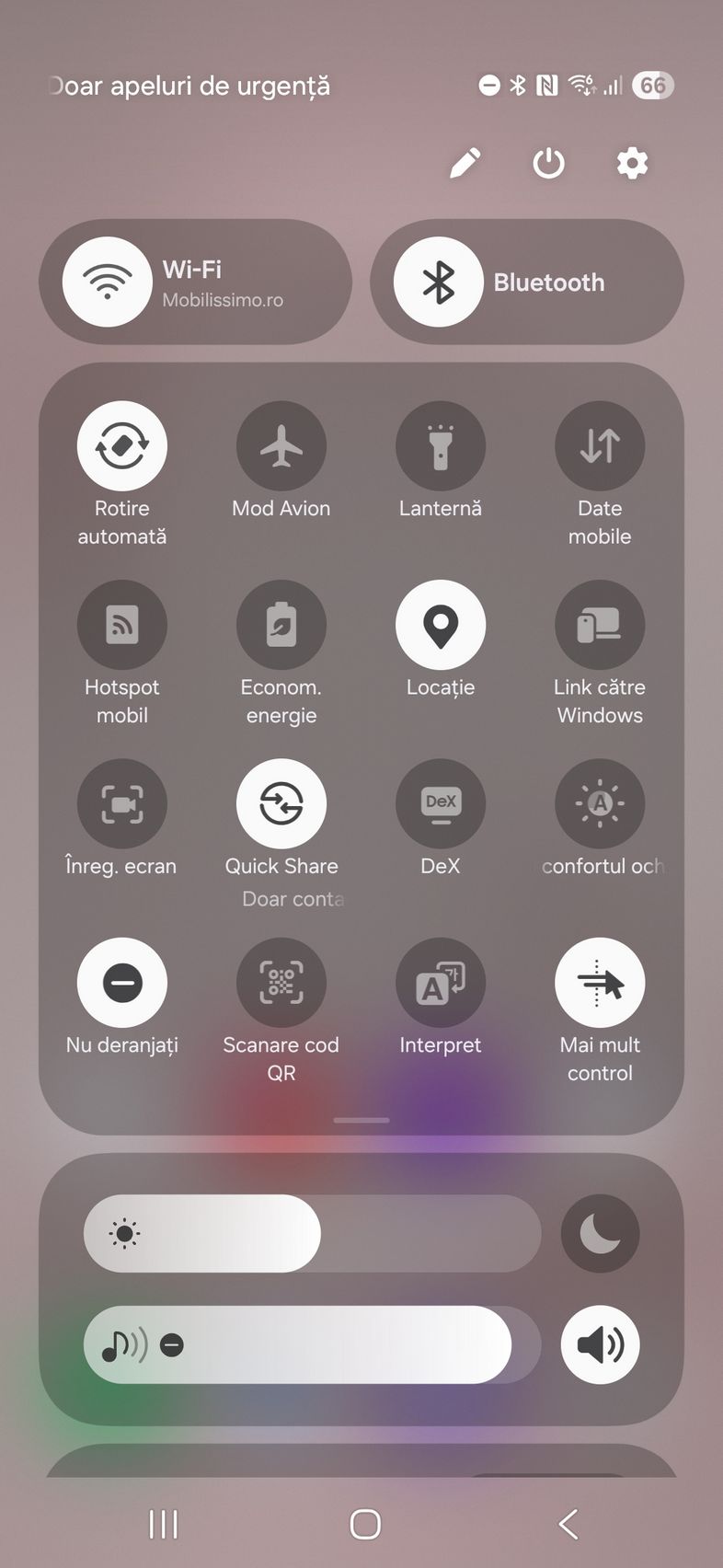Viewport: 723px width, 1568px height.
Task: Enable DeX mode
Action: (x=441, y=803)
